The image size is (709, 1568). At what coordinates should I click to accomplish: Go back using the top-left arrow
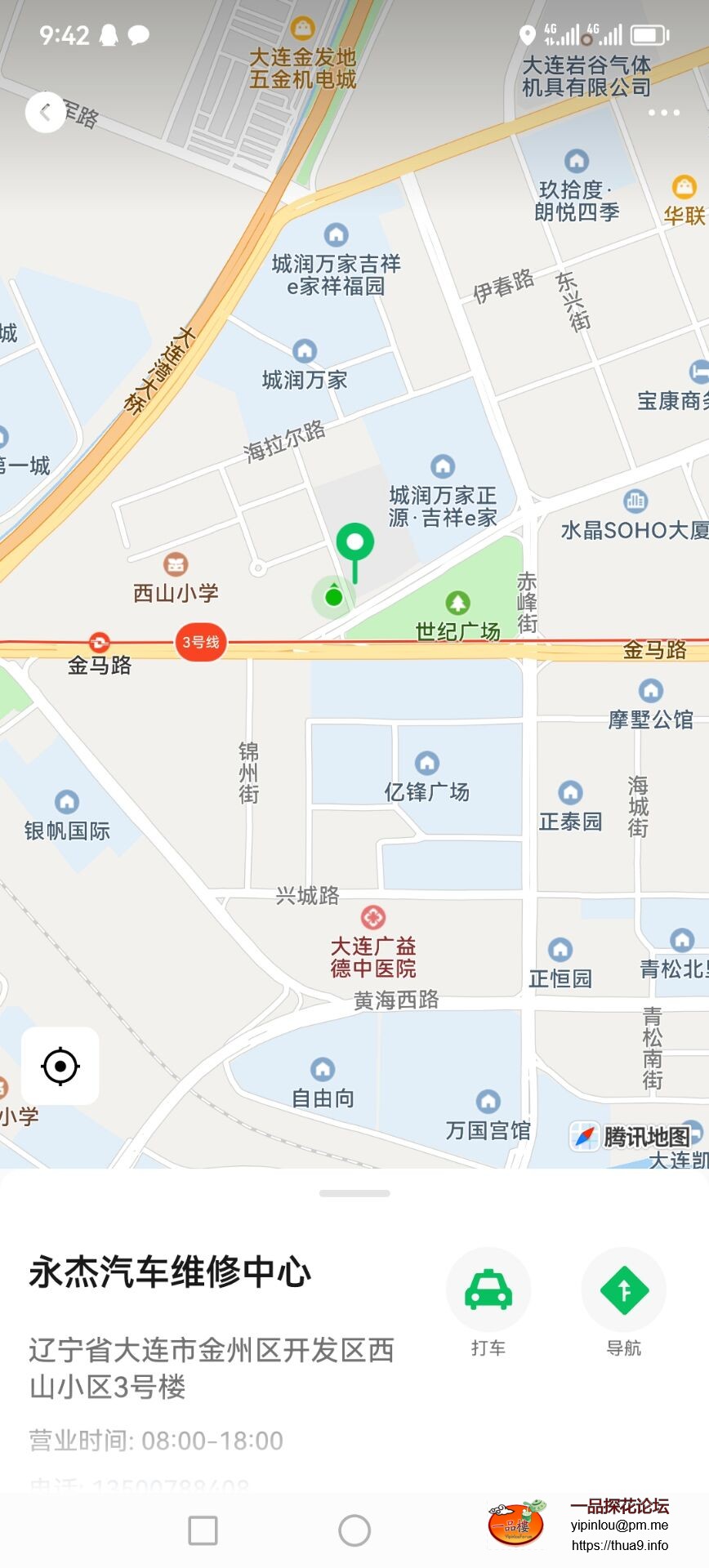(x=45, y=112)
